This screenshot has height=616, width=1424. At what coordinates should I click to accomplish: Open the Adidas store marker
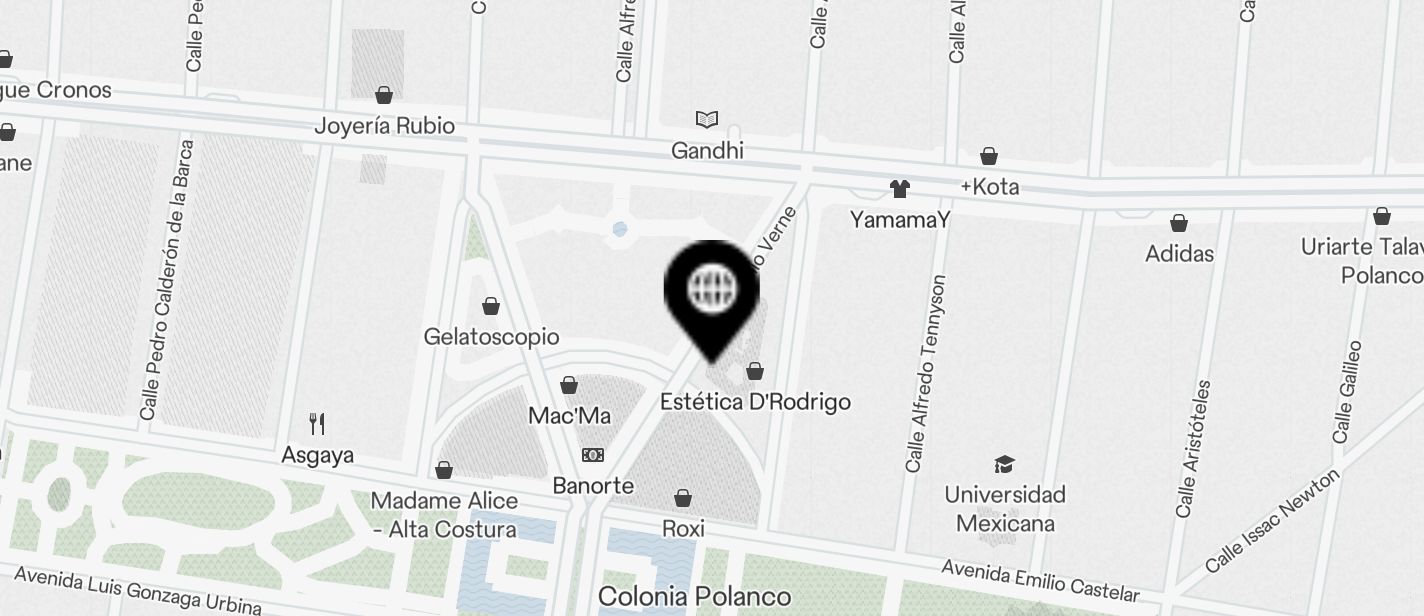pos(1179,223)
